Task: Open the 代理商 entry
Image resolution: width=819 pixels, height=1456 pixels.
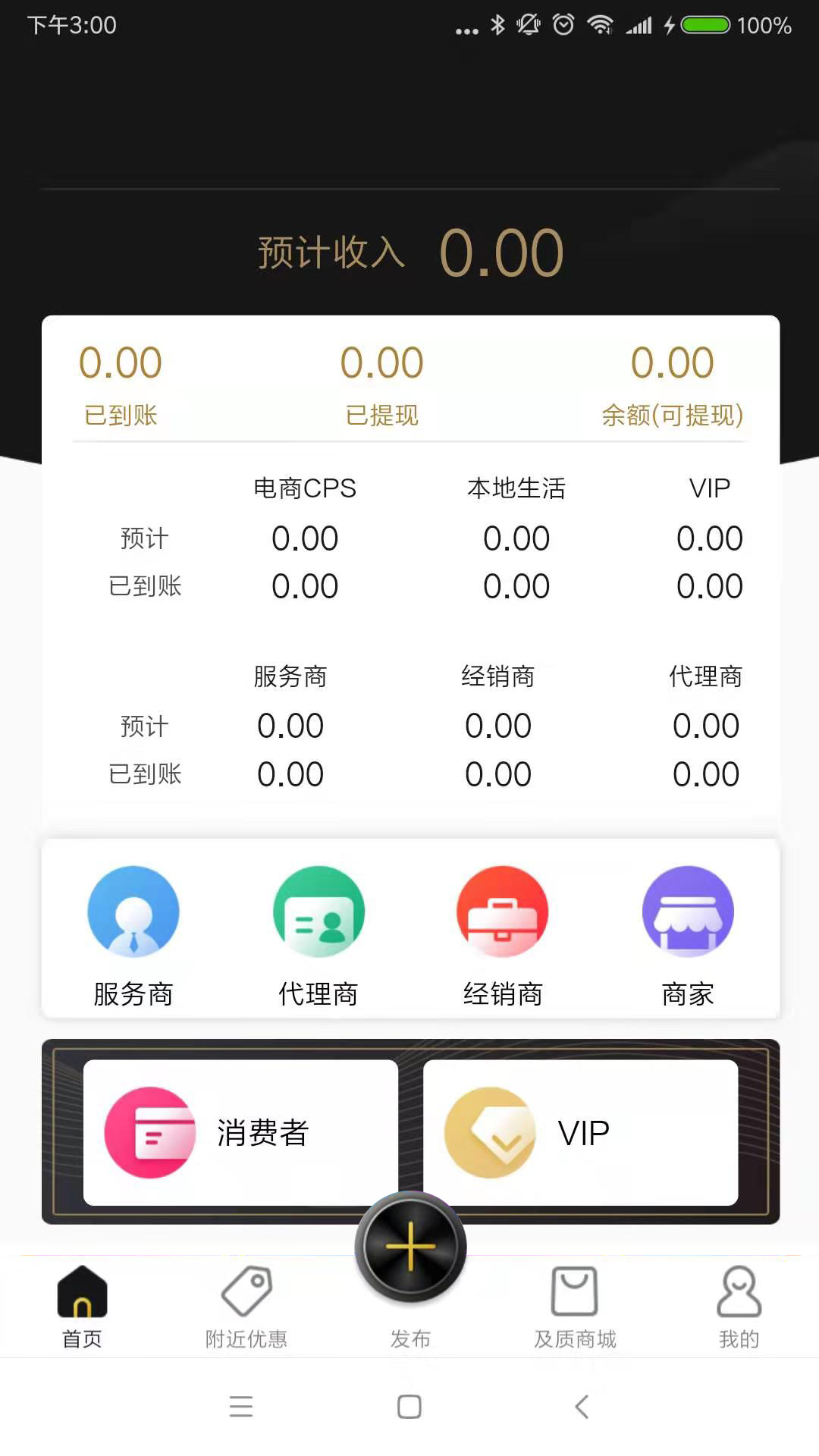Action: click(x=318, y=934)
